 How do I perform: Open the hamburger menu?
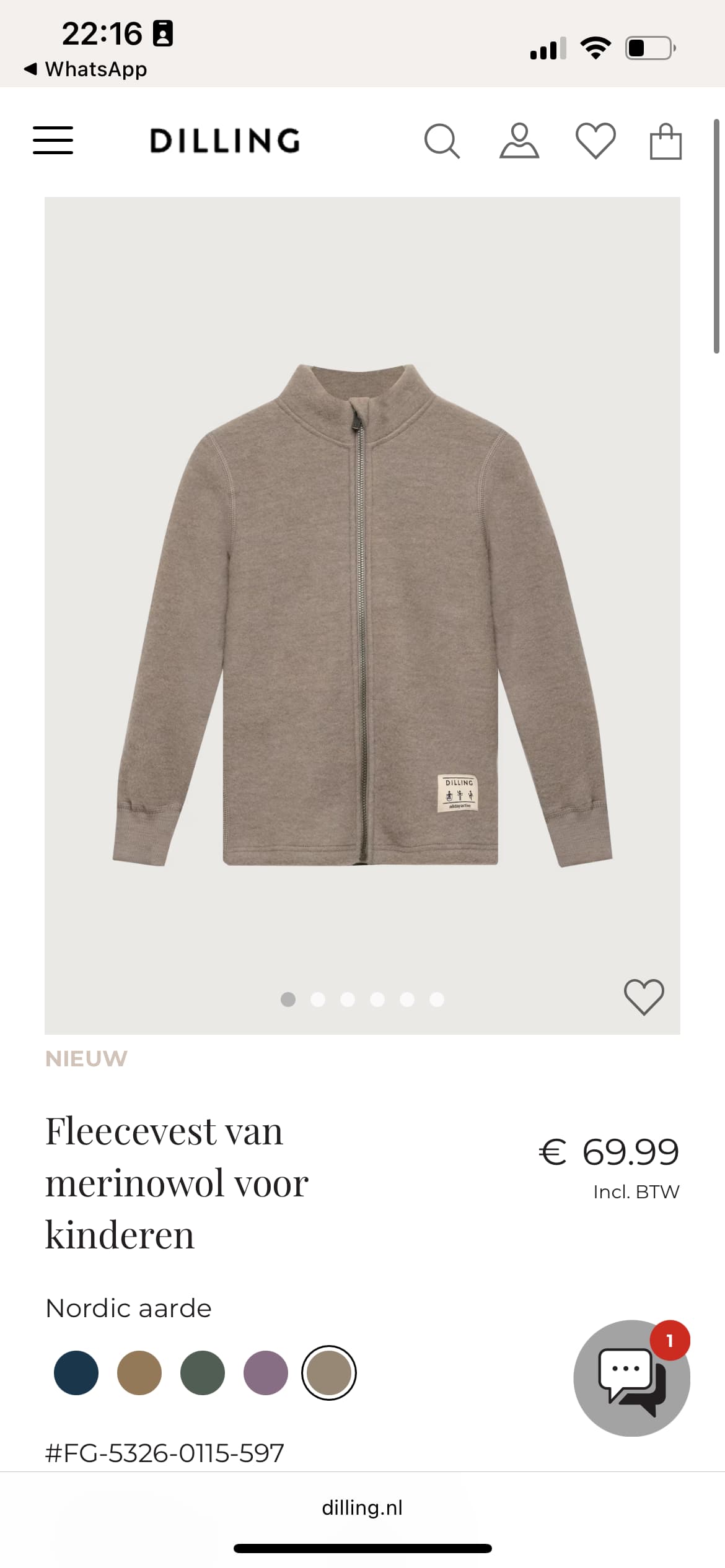tap(53, 140)
